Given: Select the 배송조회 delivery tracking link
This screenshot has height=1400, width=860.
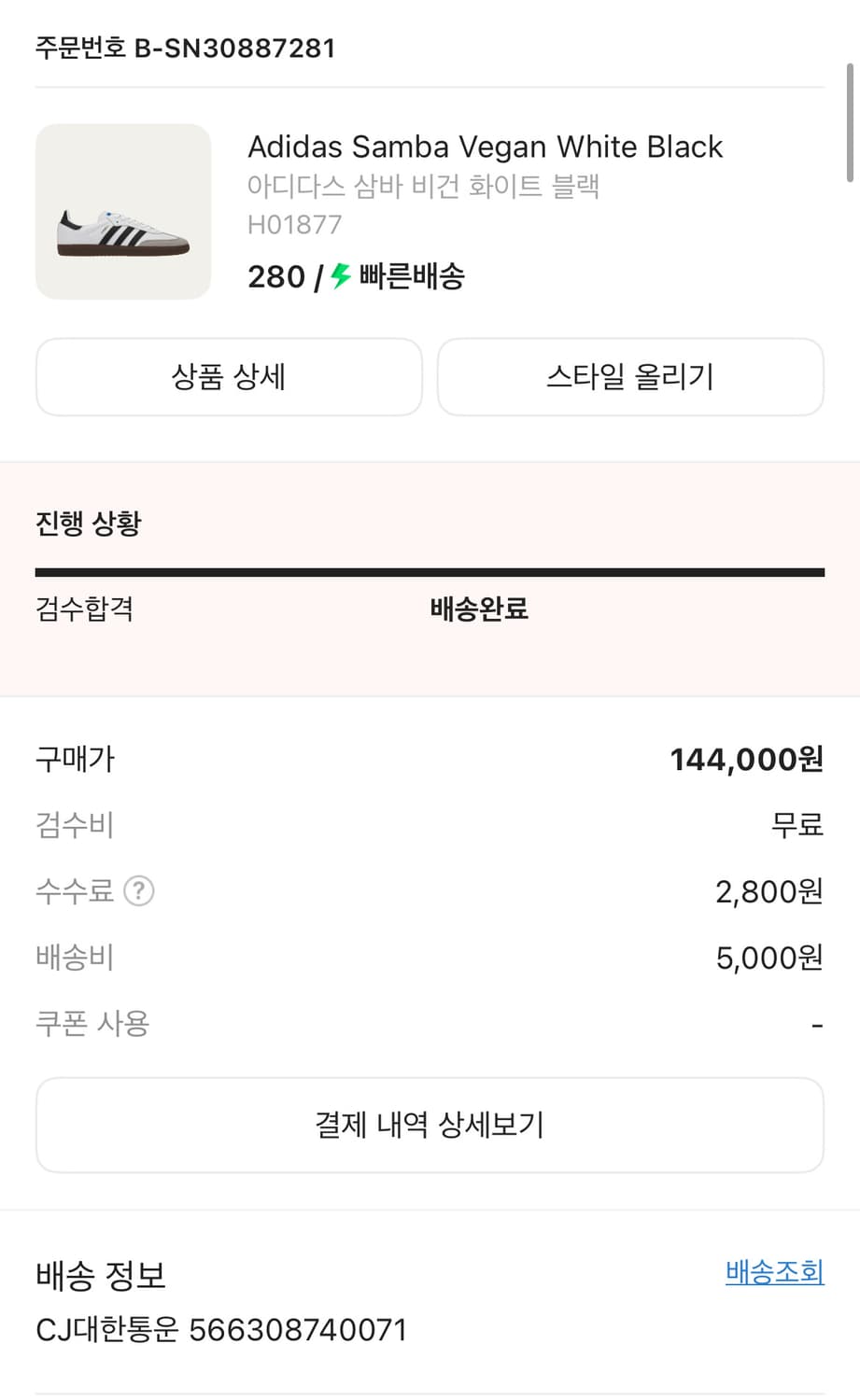Looking at the screenshot, I should coord(774,1271).
